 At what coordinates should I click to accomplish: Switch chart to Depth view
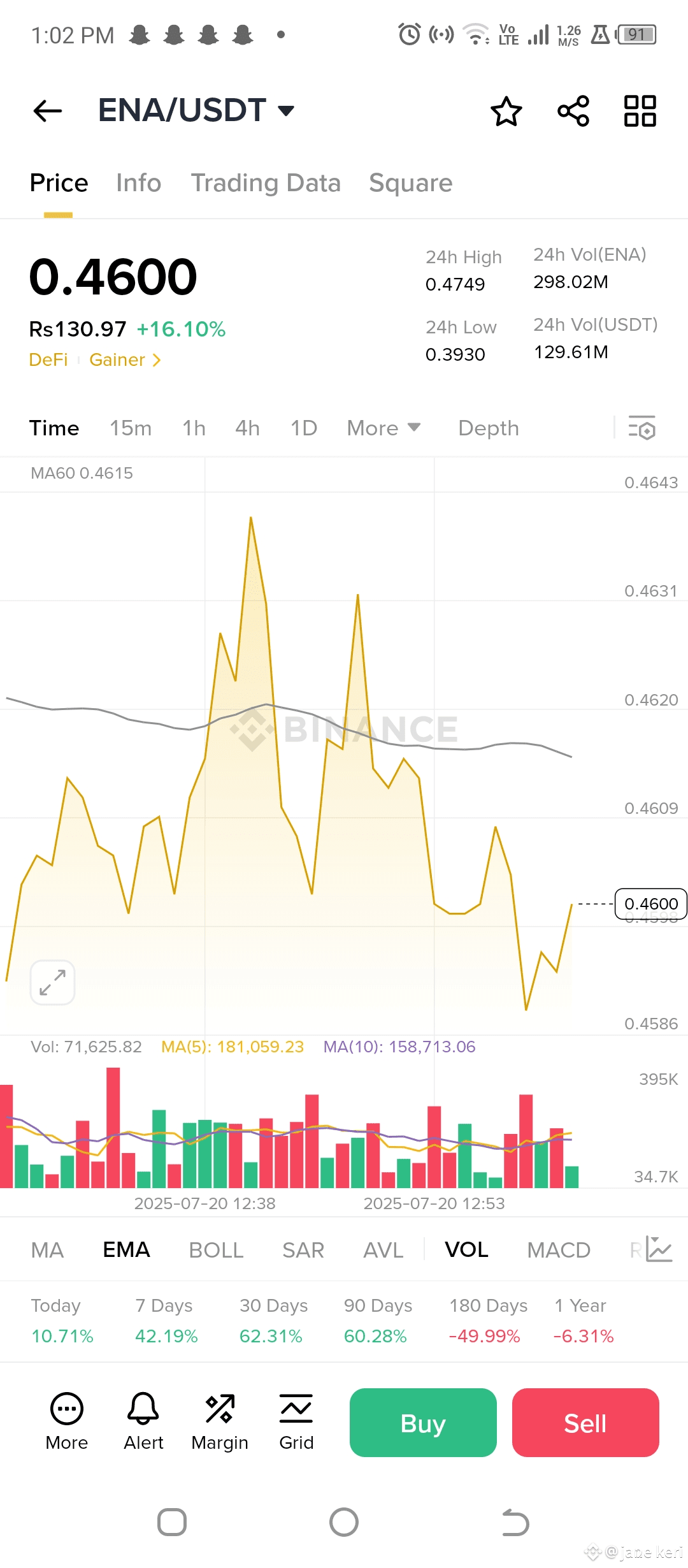tap(489, 428)
